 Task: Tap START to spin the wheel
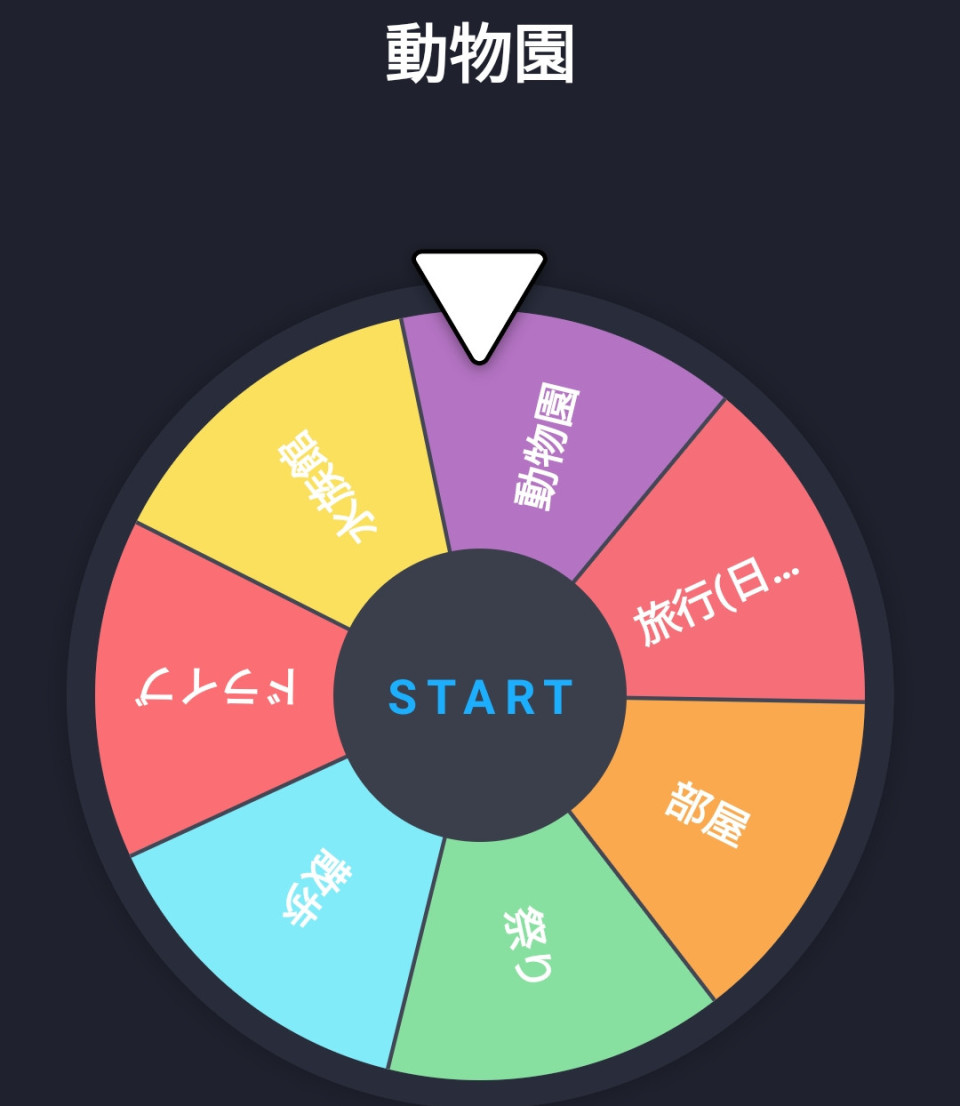tap(480, 697)
